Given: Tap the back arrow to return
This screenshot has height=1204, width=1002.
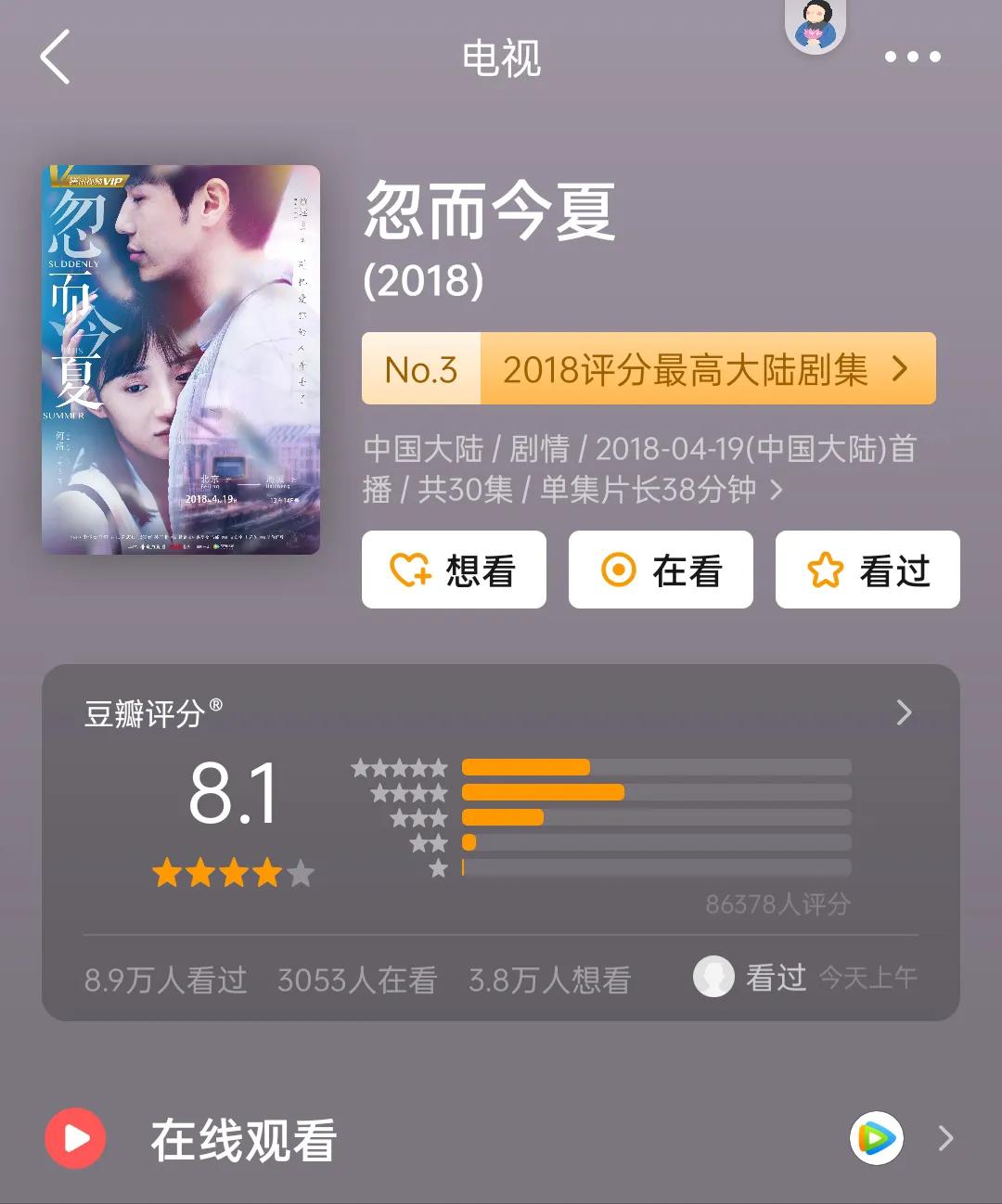Looking at the screenshot, I should pyautogui.click(x=56, y=58).
